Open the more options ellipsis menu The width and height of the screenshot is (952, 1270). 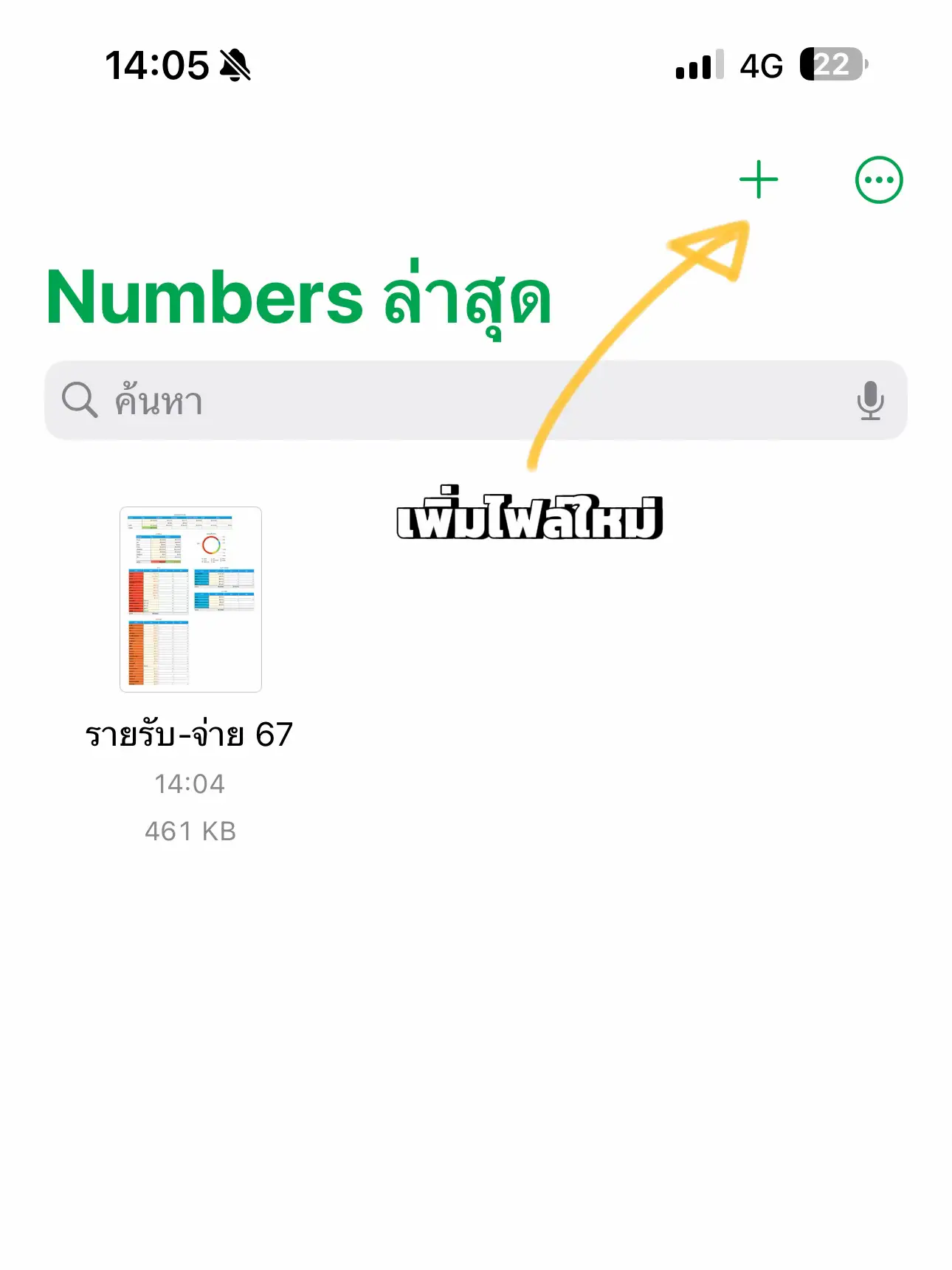[878, 179]
